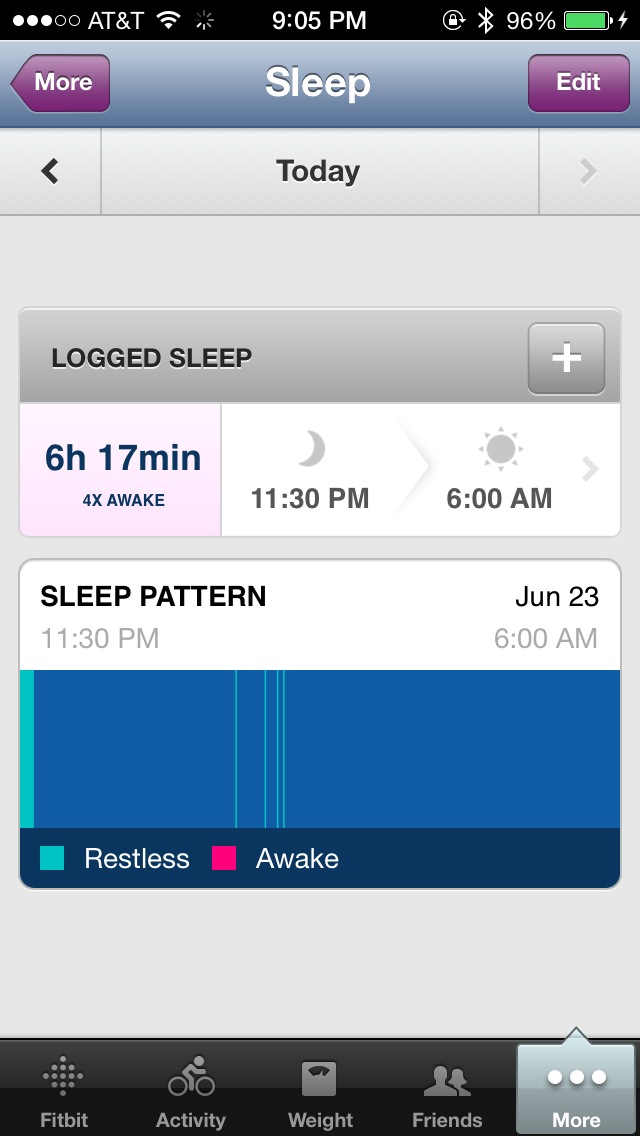The image size is (640, 1136).
Task: Go back using the More button
Action: [x=61, y=83]
